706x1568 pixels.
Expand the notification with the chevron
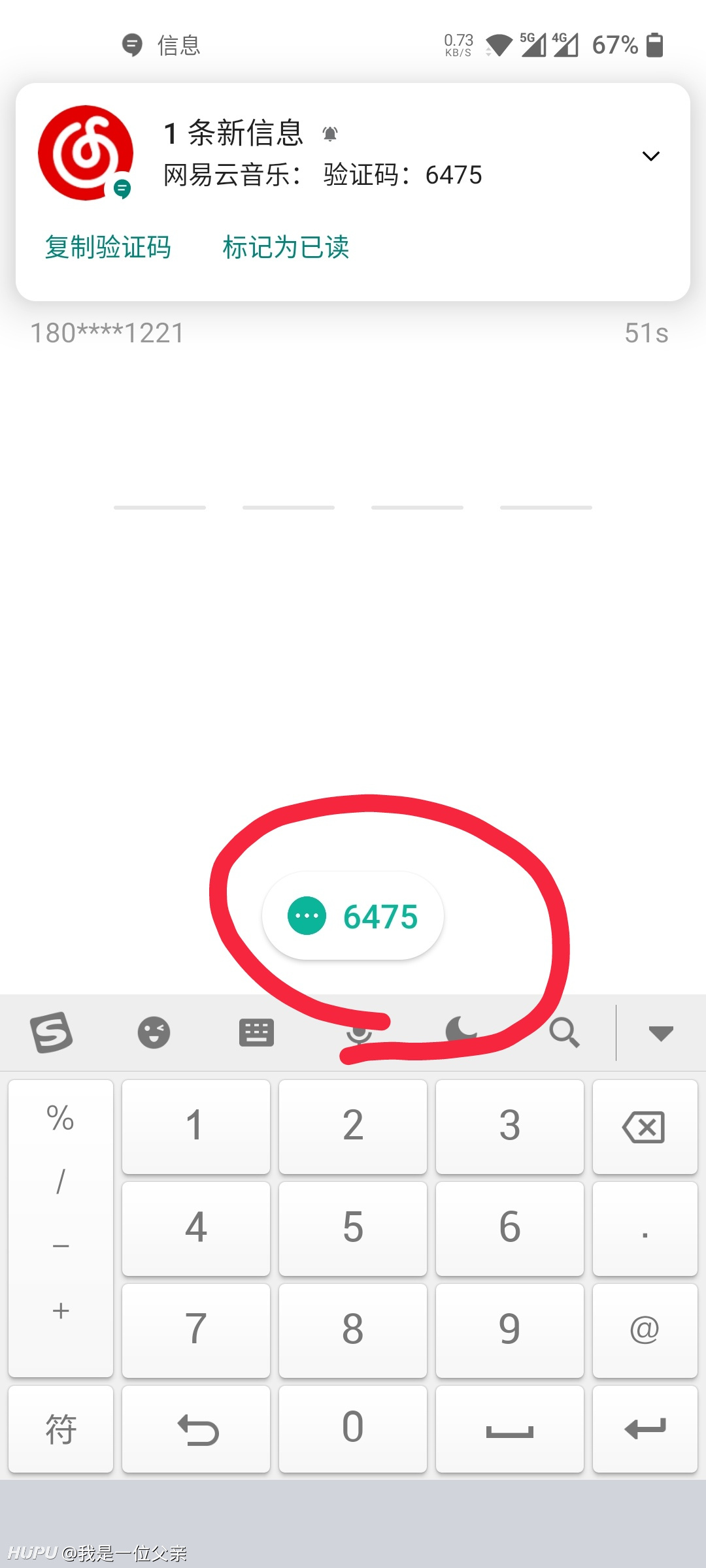pos(650,156)
